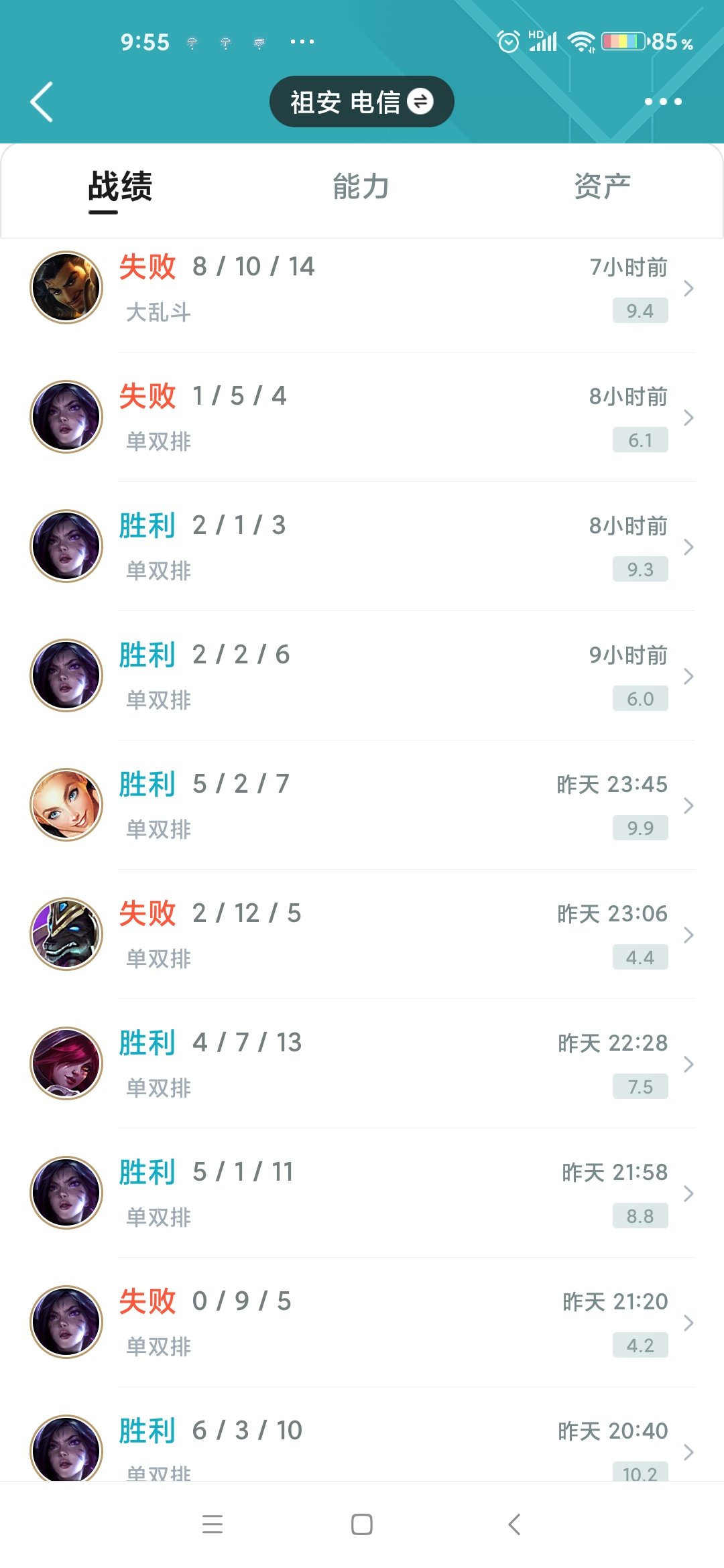Go back using the top-left arrow
Image resolution: width=724 pixels, height=1568 pixels.
click(42, 102)
